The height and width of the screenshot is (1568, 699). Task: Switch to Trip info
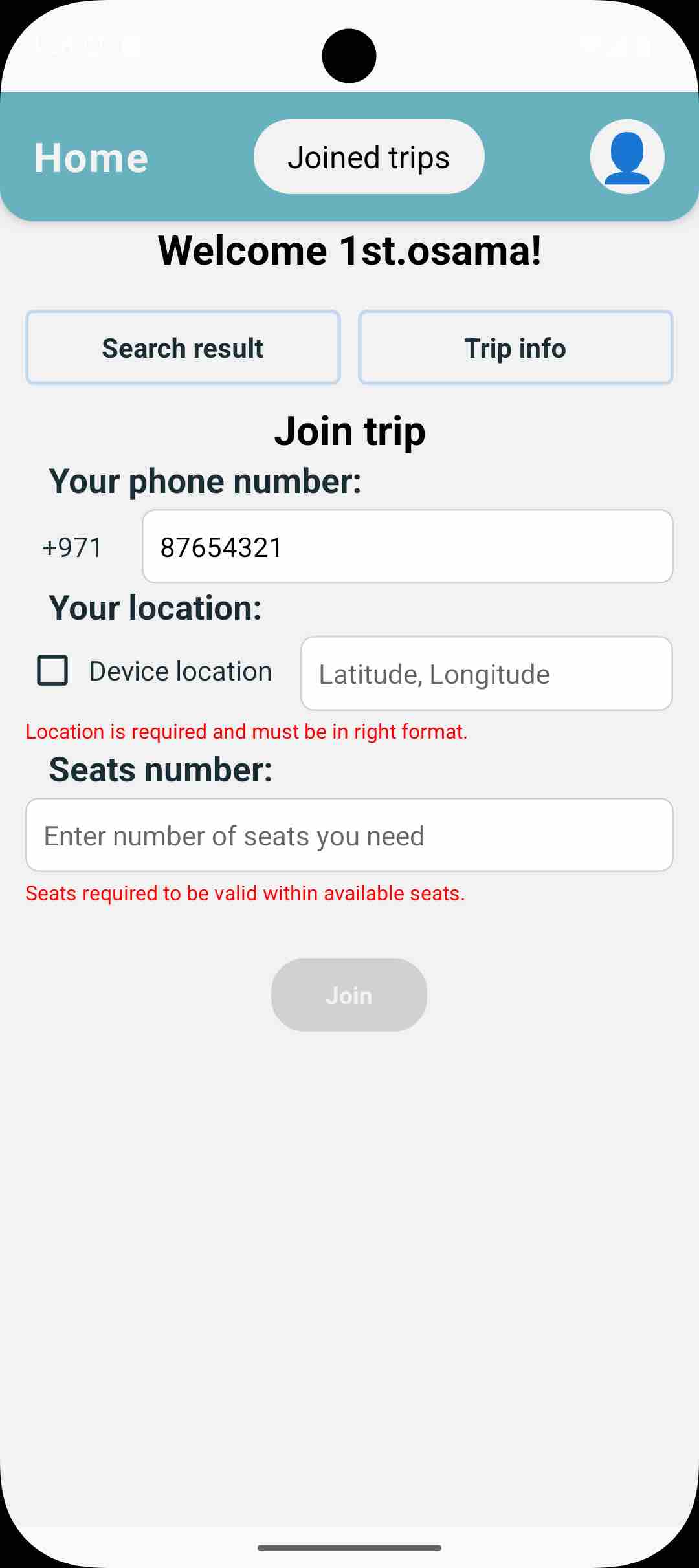pos(515,348)
